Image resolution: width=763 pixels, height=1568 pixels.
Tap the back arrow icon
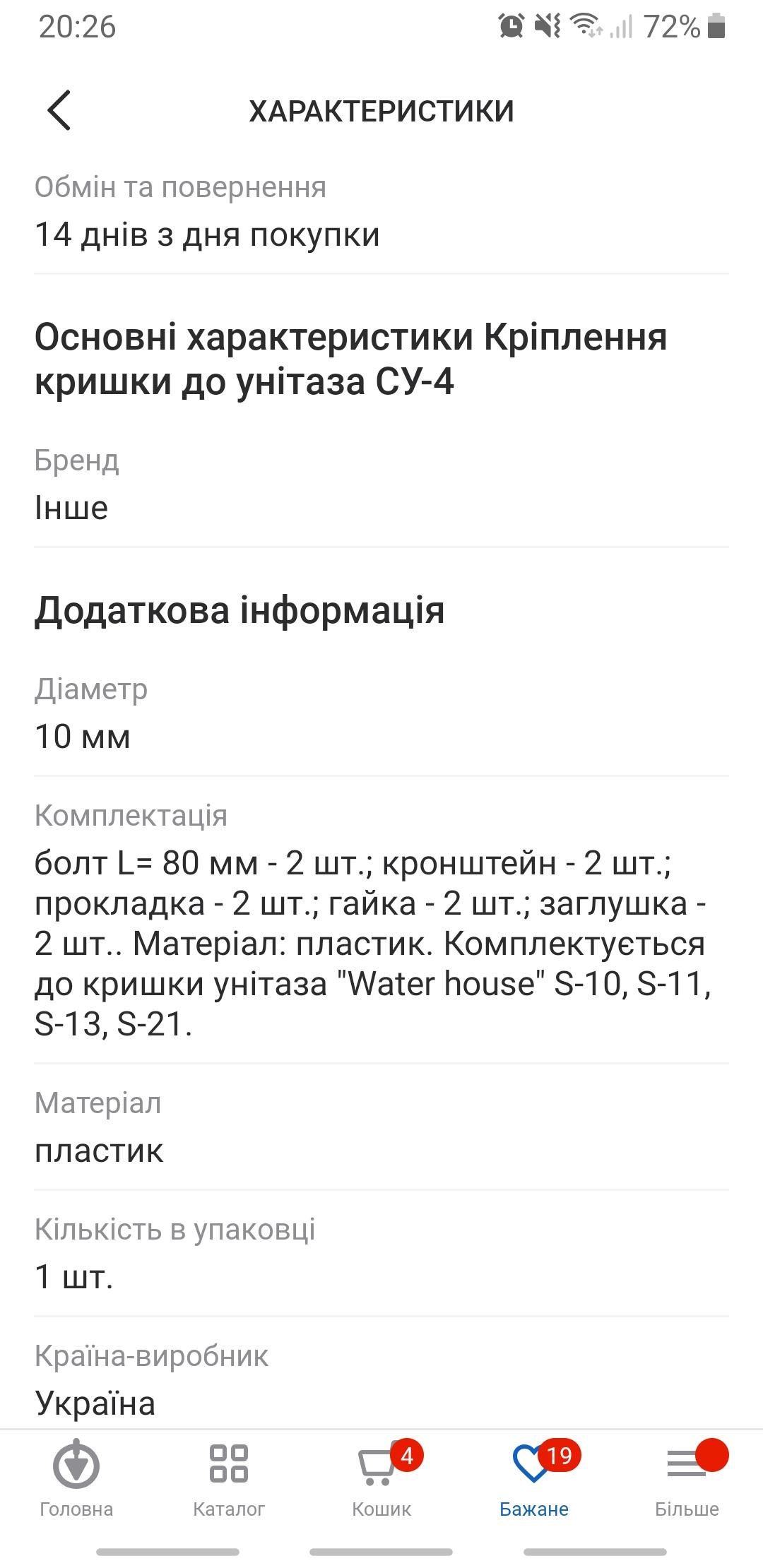60,109
